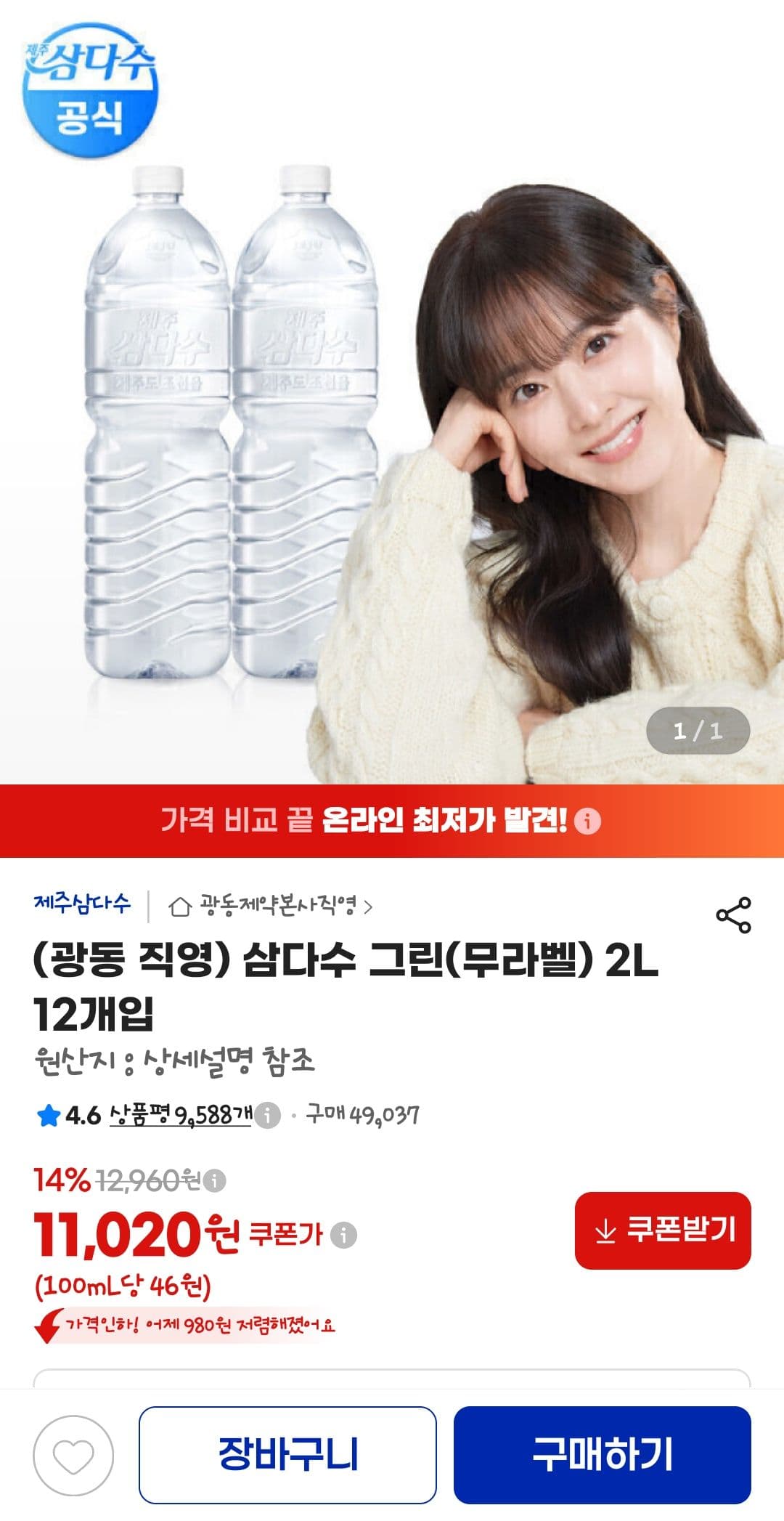Tap 장바구니 to add to cart

coord(287,1454)
